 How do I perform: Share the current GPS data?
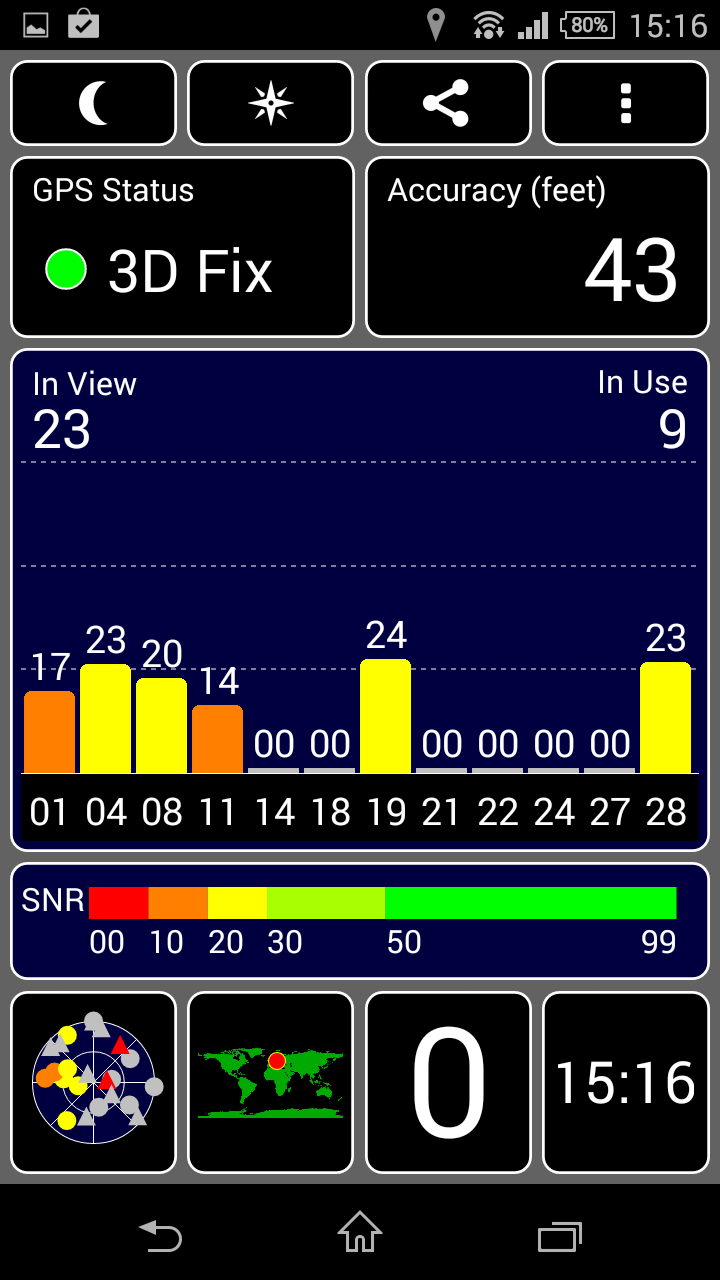pyautogui.click(x=447, y=103)
